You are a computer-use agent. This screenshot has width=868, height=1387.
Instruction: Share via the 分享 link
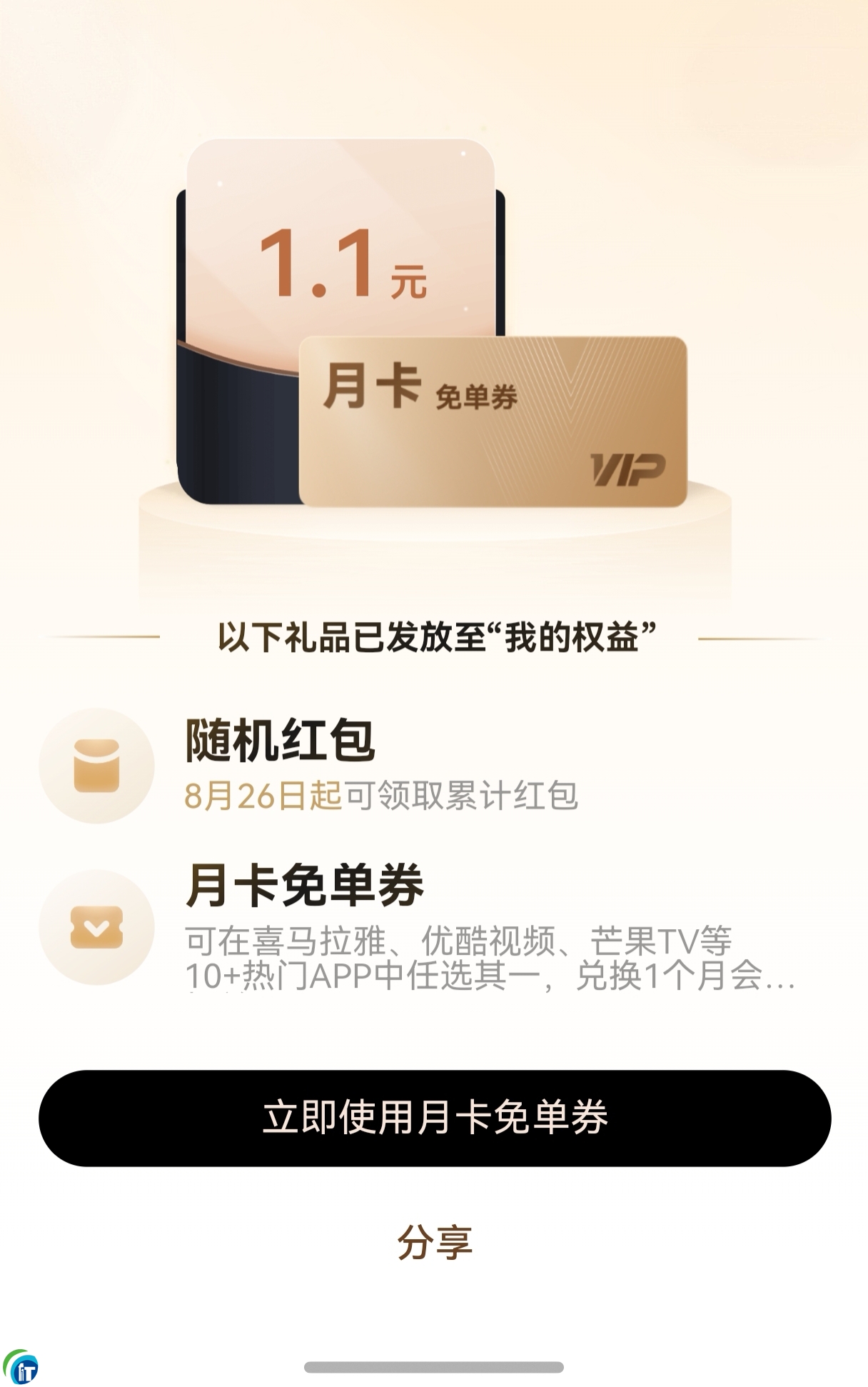coord(434,1243)
